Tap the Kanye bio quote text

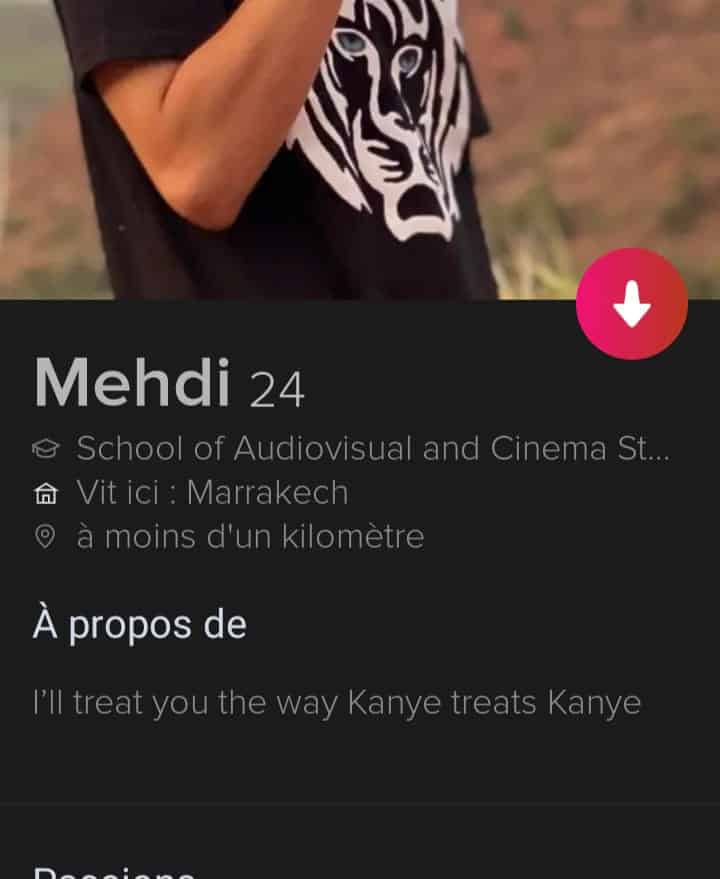[335, 702]
